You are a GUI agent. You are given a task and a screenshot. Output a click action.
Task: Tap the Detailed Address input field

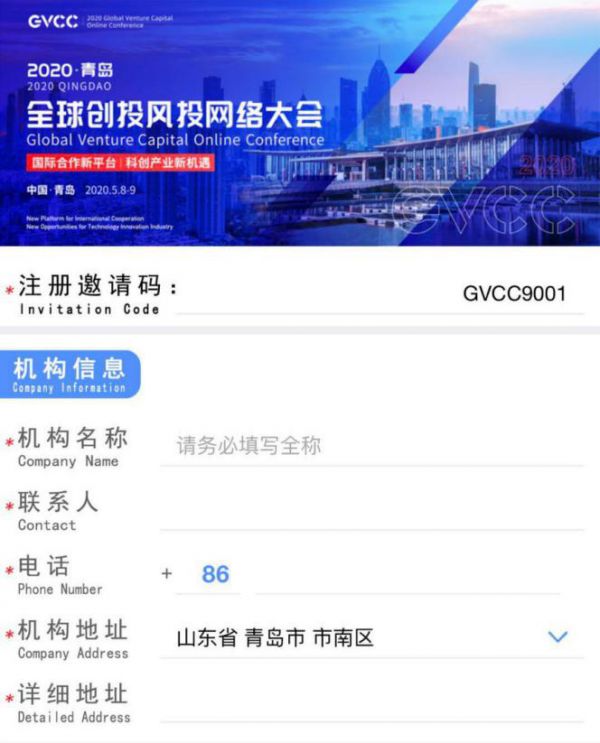pyautogui.click(x=370, y=702)
